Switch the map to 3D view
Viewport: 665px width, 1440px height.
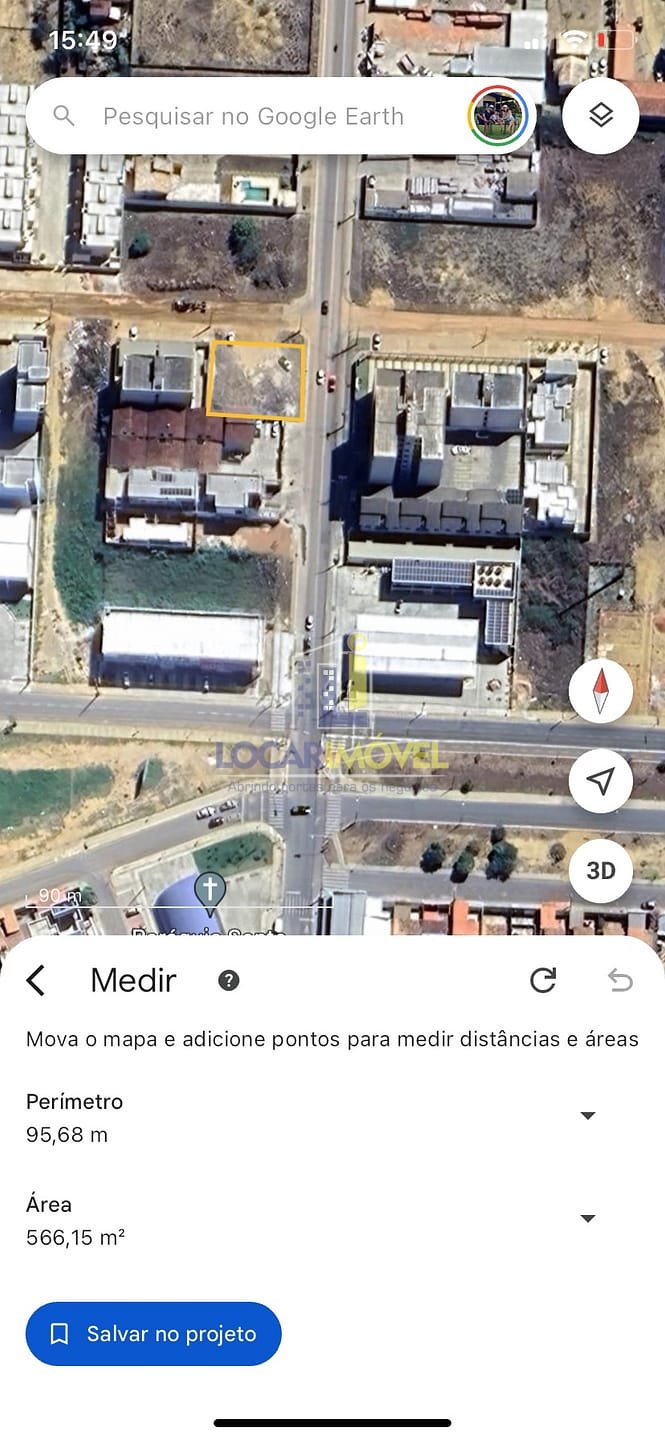(600, 871)
